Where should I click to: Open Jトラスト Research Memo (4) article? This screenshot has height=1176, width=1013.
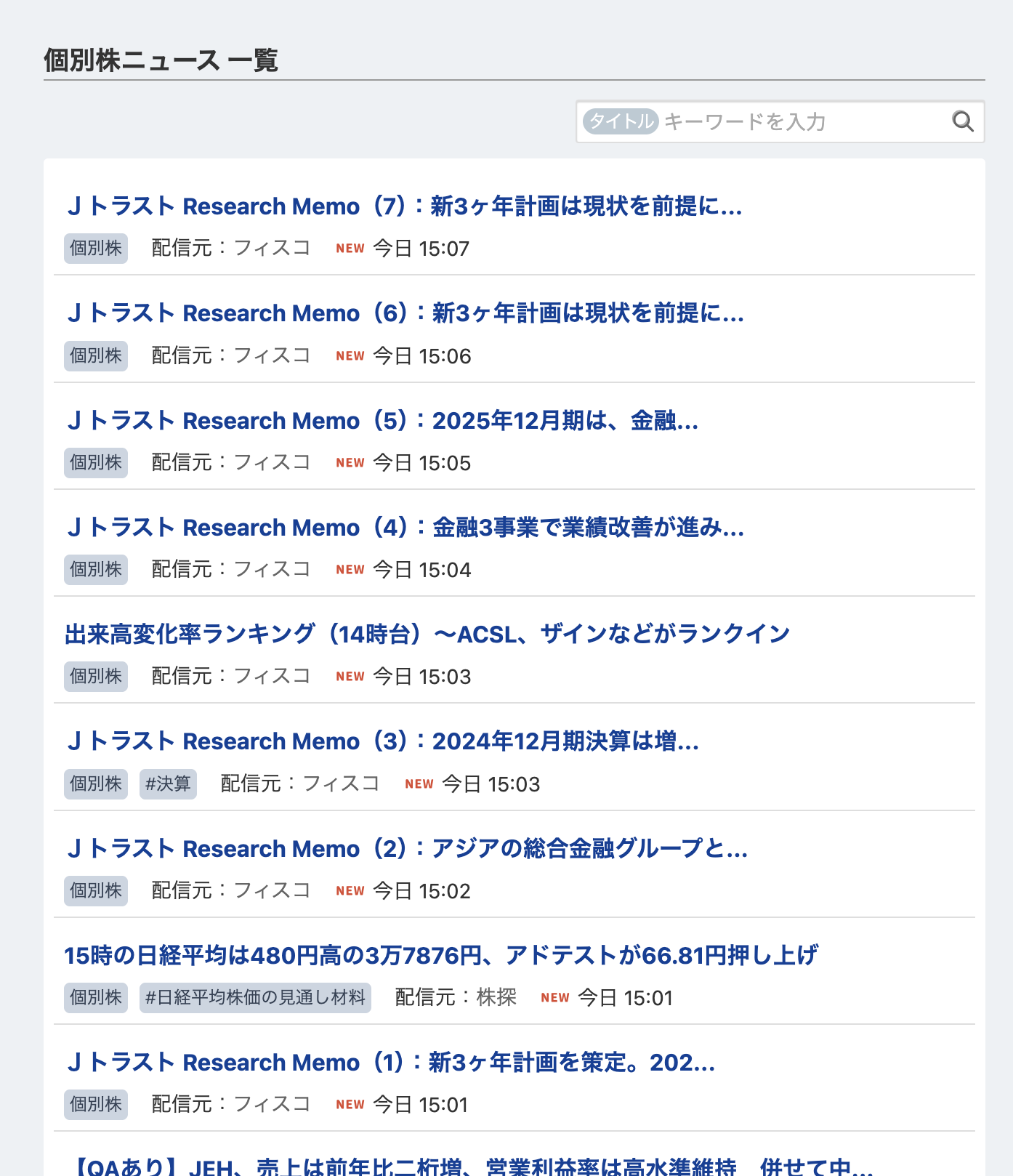(405, 528)
